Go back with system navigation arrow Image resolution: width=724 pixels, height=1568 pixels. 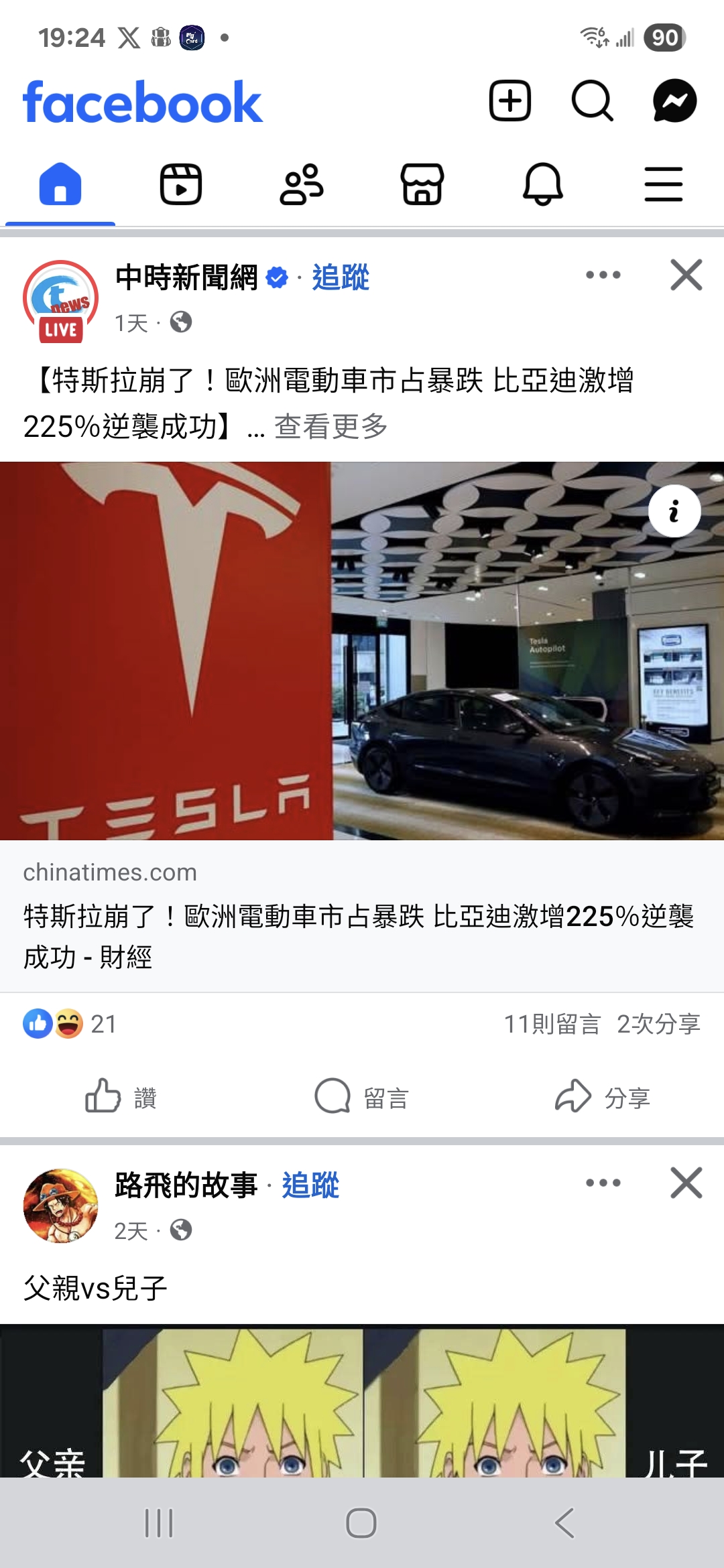click(x=564, y=1523)
